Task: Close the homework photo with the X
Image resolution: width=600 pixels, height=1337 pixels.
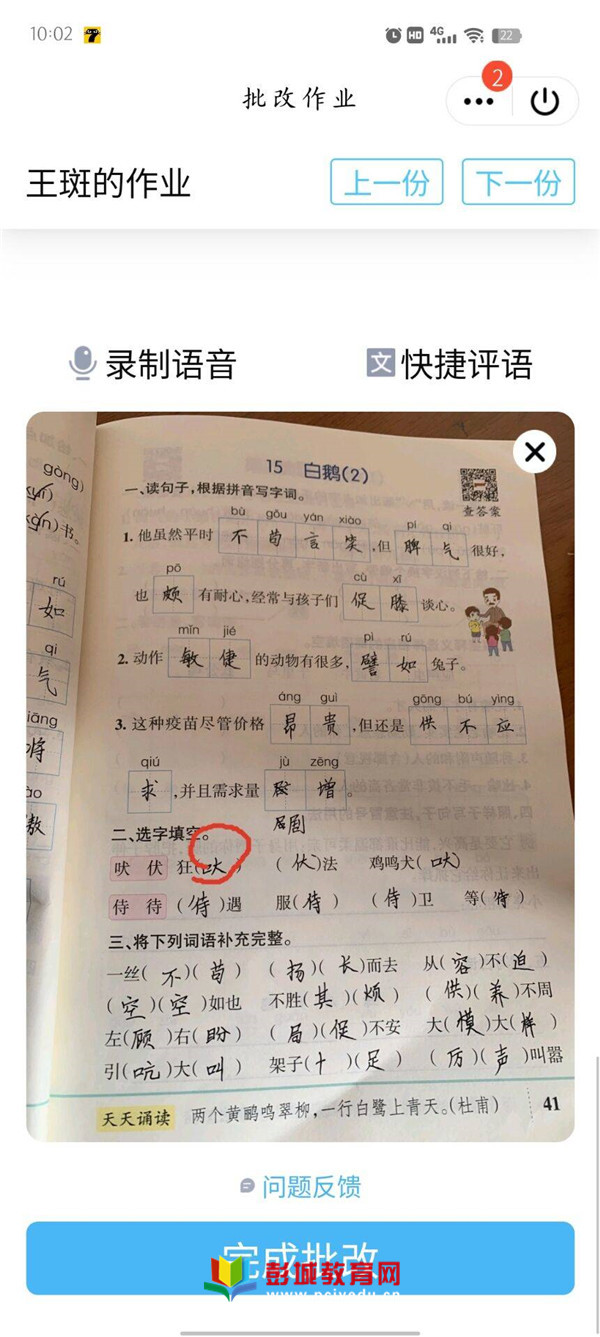Action: click(535, 452)
